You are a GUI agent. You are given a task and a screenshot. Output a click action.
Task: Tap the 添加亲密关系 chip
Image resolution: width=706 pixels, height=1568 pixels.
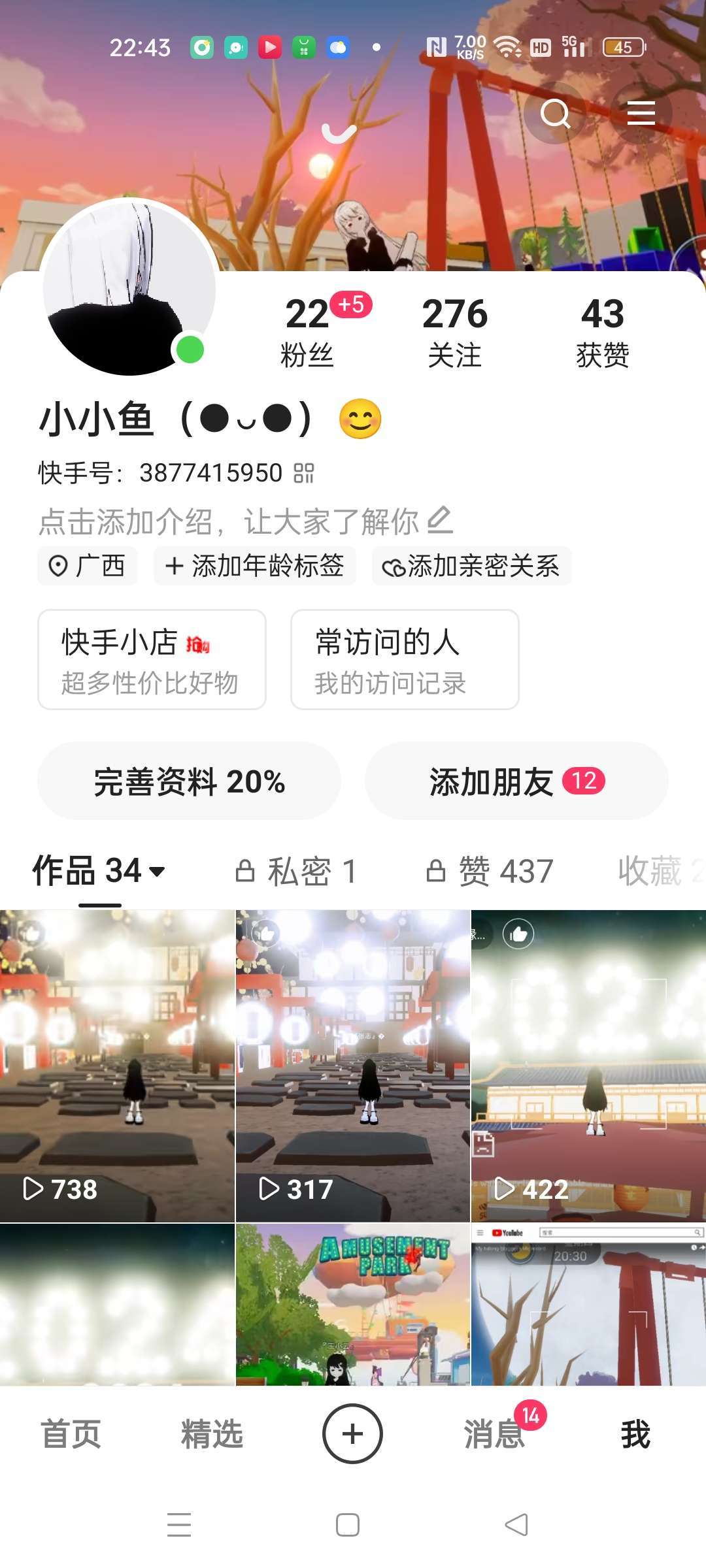[471, 566]
